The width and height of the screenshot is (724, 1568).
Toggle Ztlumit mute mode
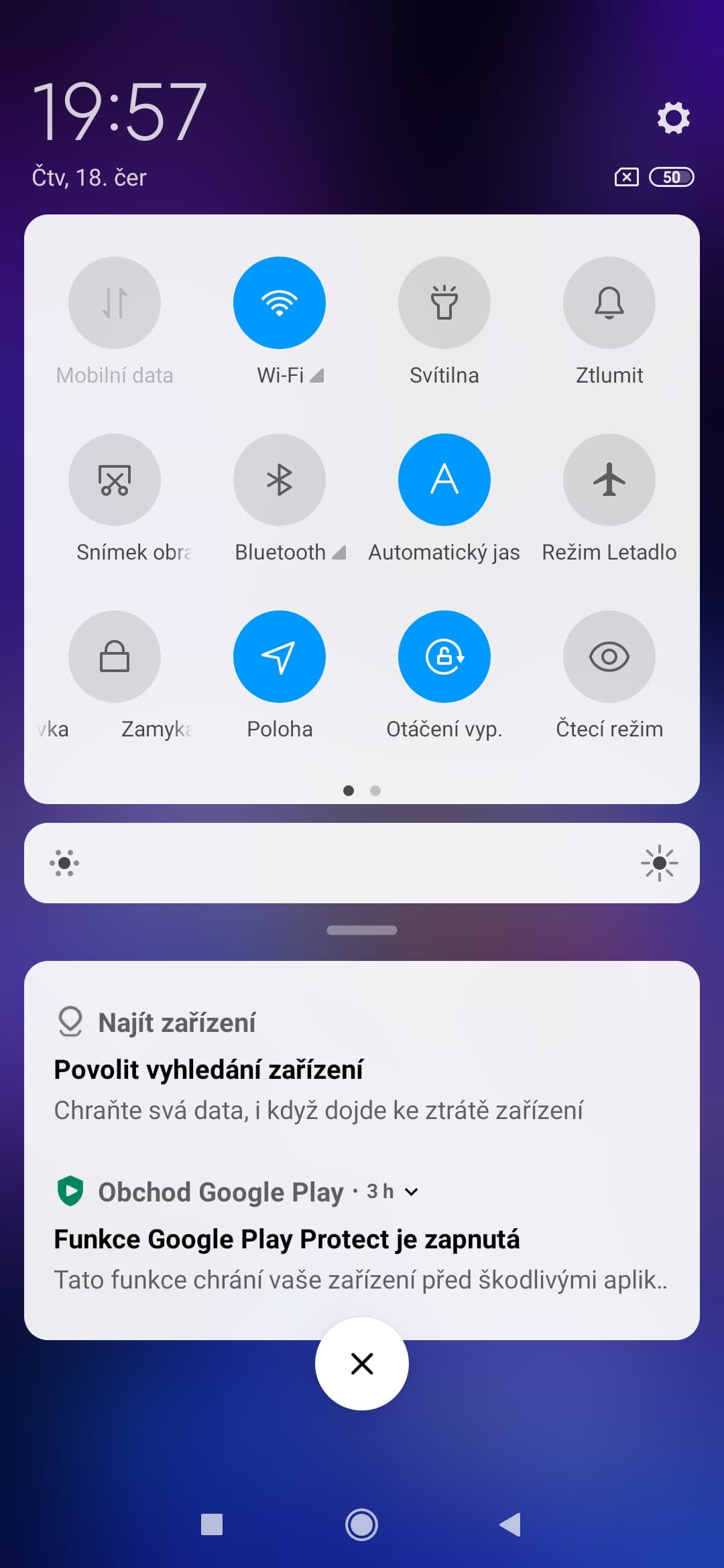click(609, 303)
